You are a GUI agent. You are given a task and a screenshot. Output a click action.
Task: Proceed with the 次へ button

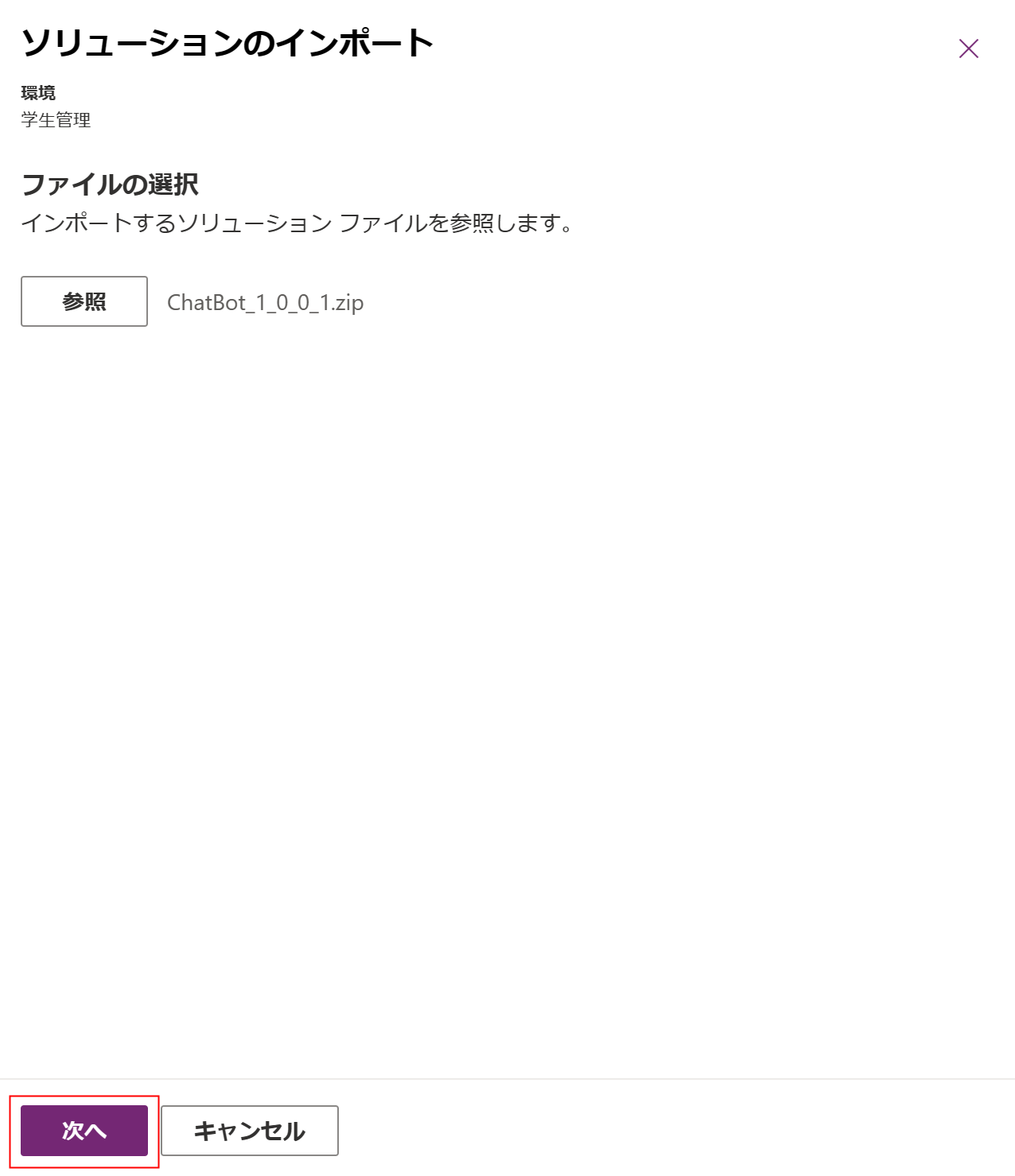[x=84, y=1130]
